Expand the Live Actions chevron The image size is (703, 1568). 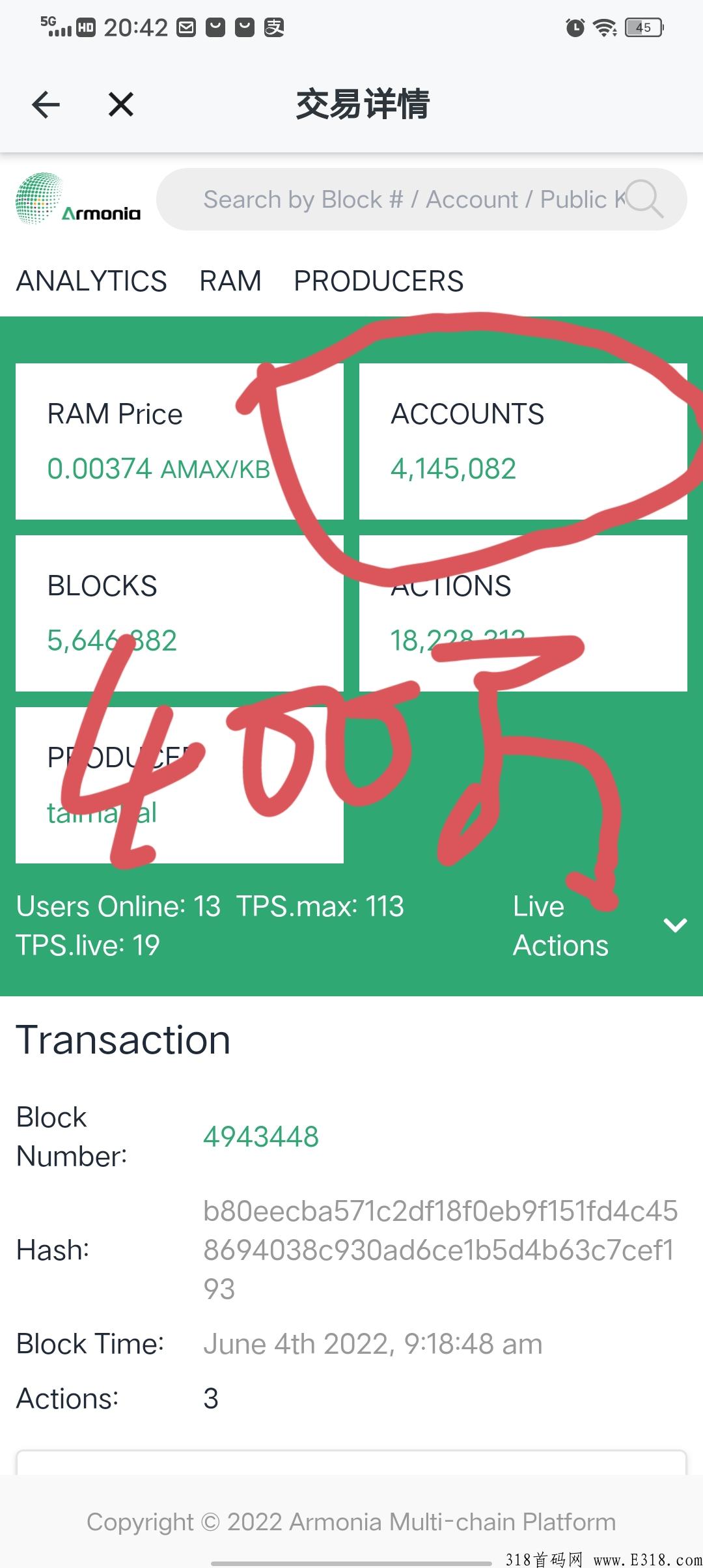click(x=675, y=925)
